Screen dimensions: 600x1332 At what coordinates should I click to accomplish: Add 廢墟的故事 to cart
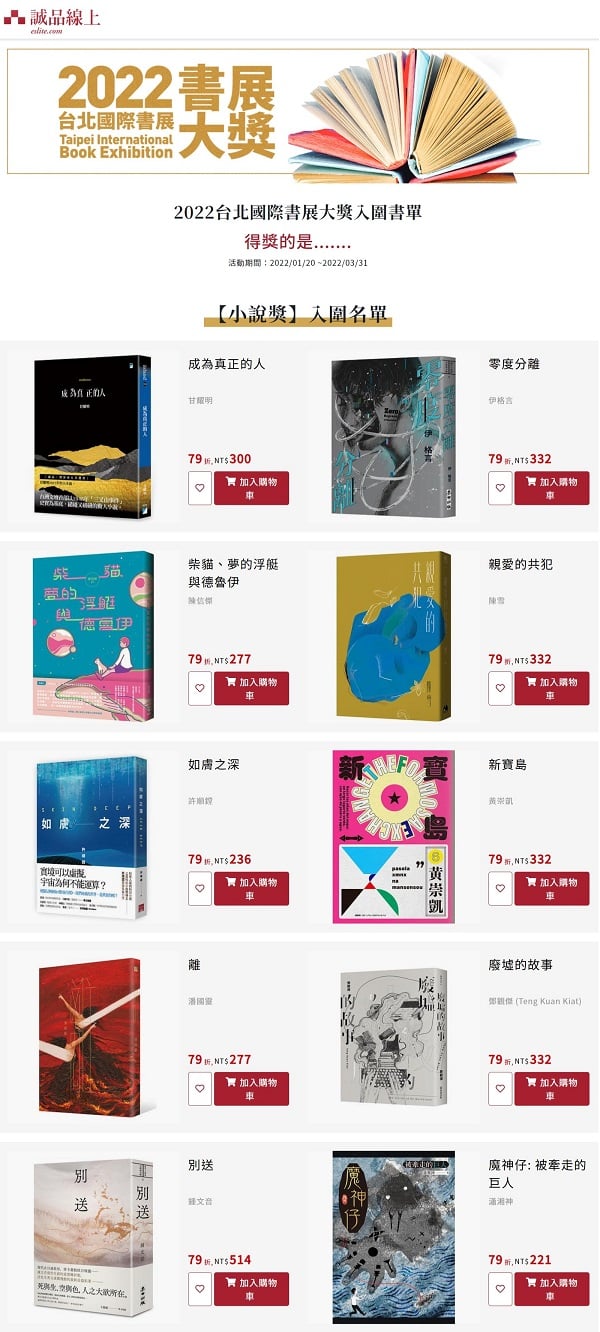551,1088
